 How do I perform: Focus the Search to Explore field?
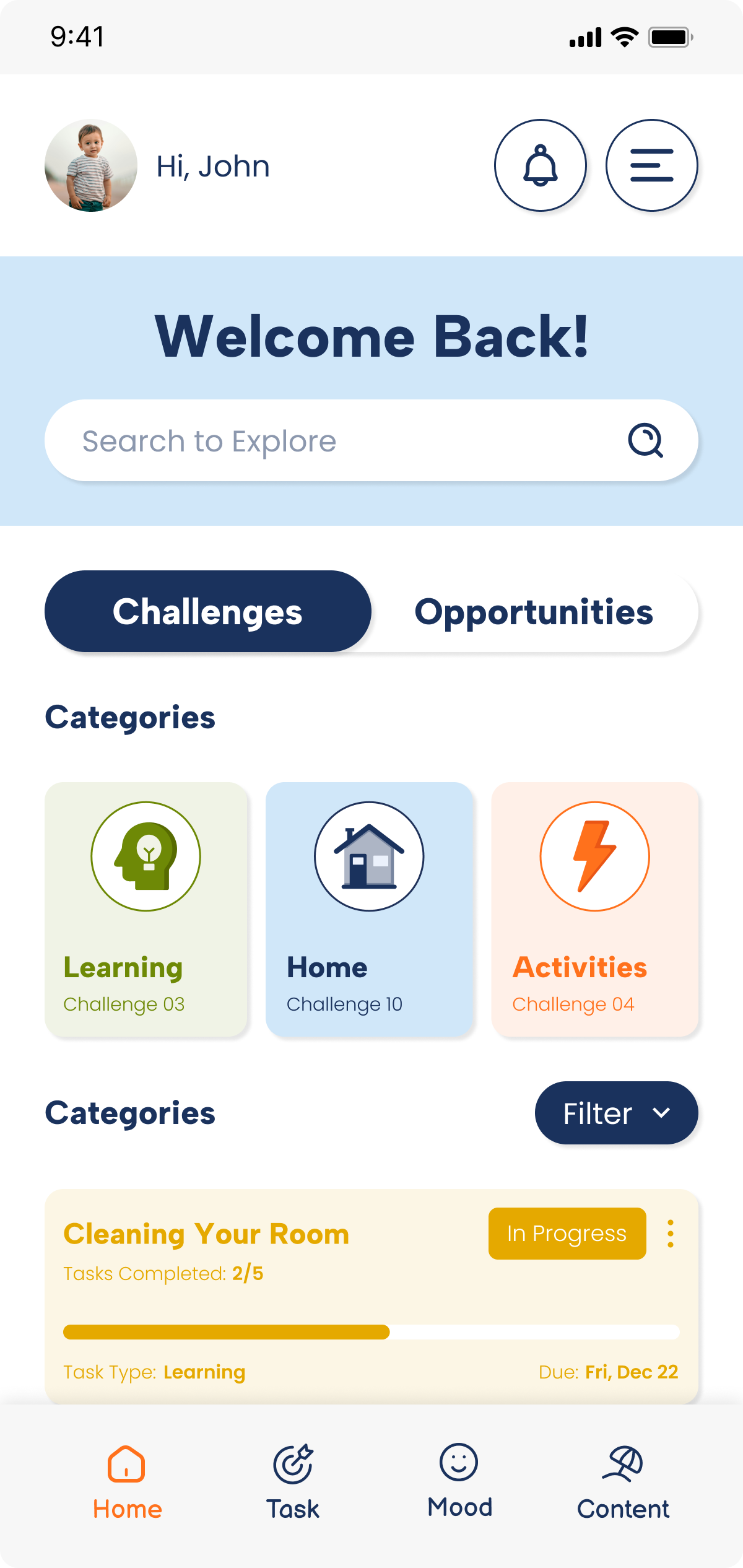(x=334, y=441)
